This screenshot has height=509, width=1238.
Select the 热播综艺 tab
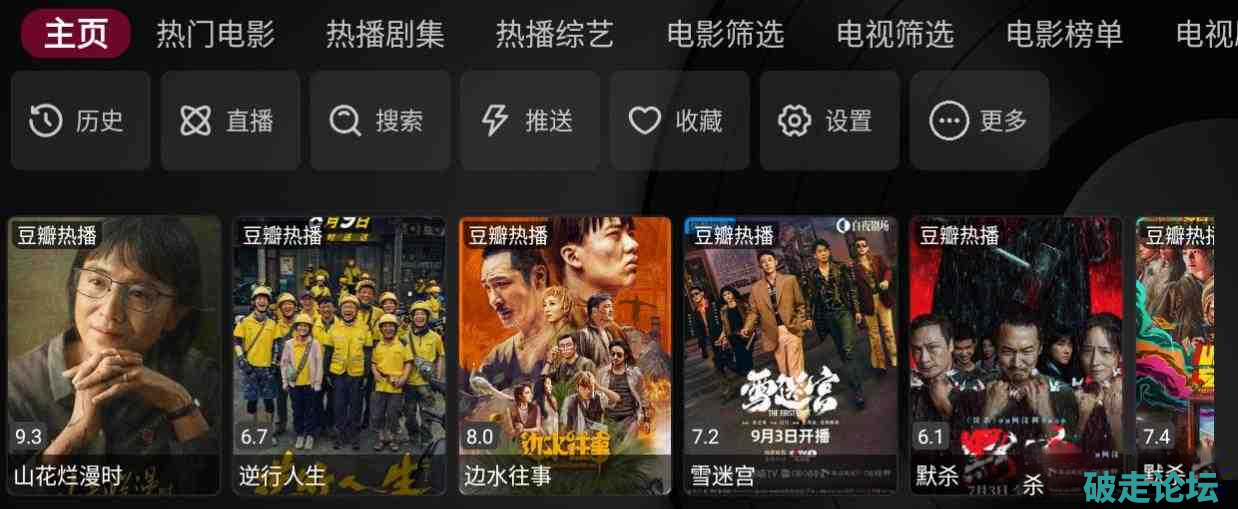555,35
